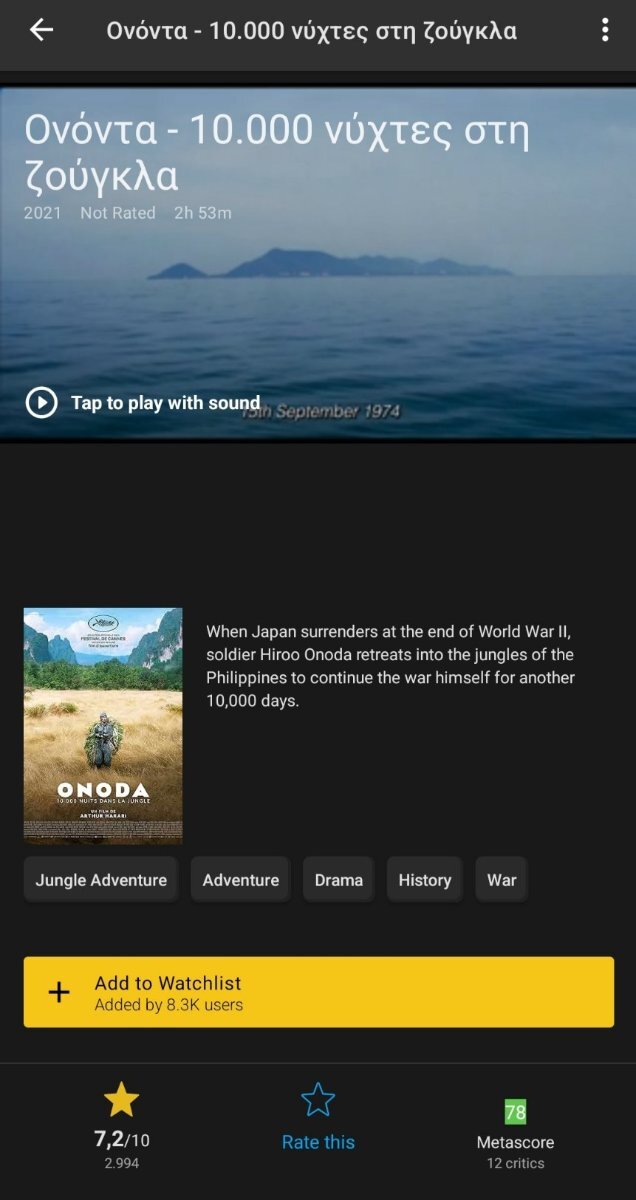
Task: Add this movie to Watchlist
Action: (x=319, y=992)
